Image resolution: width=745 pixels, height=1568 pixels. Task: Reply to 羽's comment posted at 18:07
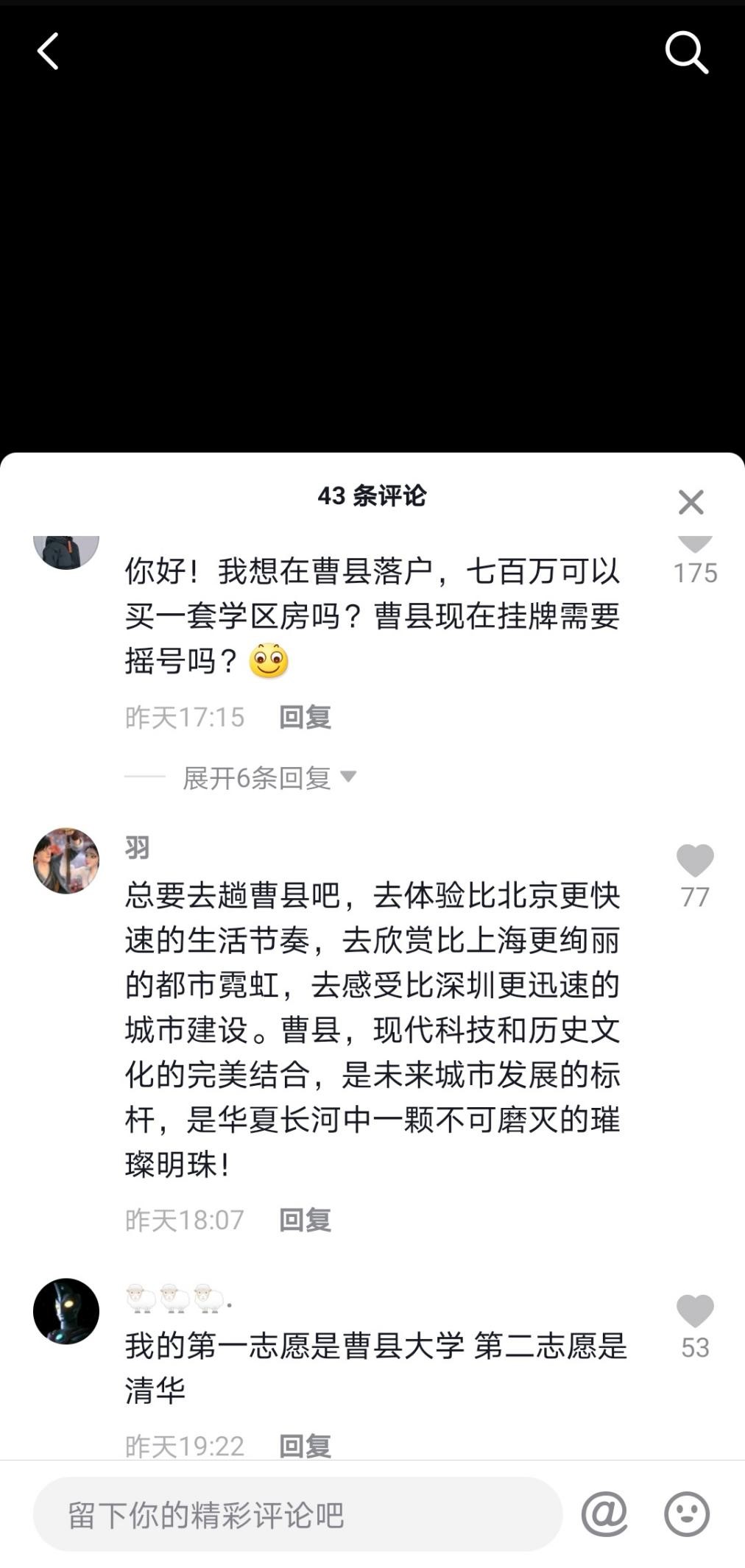tap(305, 1220)
